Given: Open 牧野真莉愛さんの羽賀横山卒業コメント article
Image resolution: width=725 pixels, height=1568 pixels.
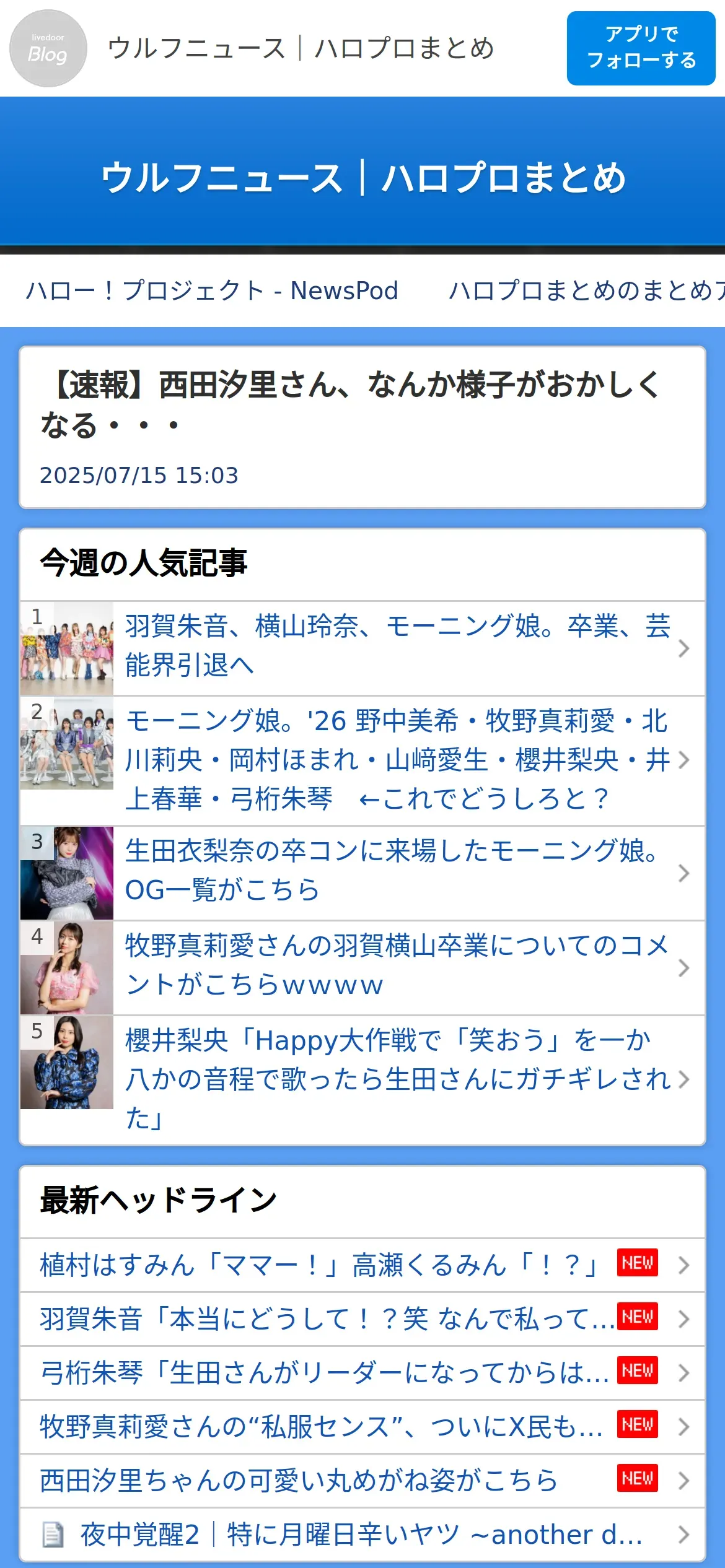Looking at the screenshot, I should coord(397,967).
